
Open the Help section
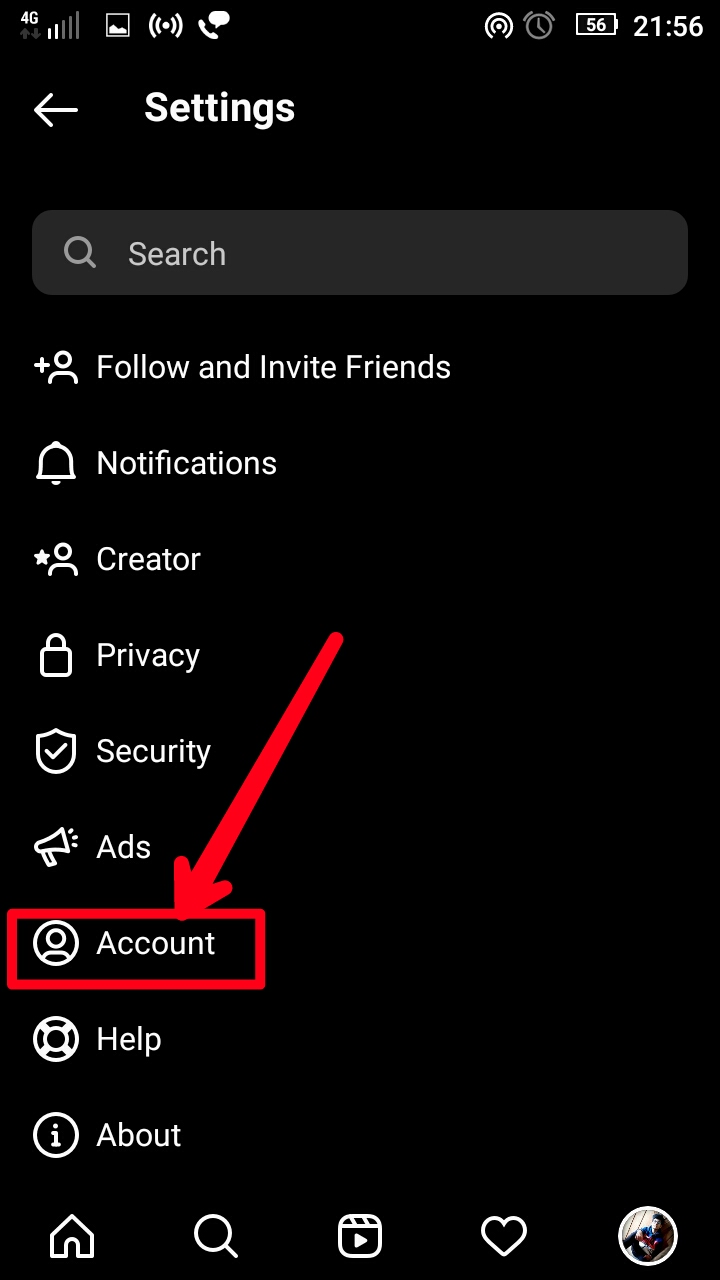point(128,1039)
